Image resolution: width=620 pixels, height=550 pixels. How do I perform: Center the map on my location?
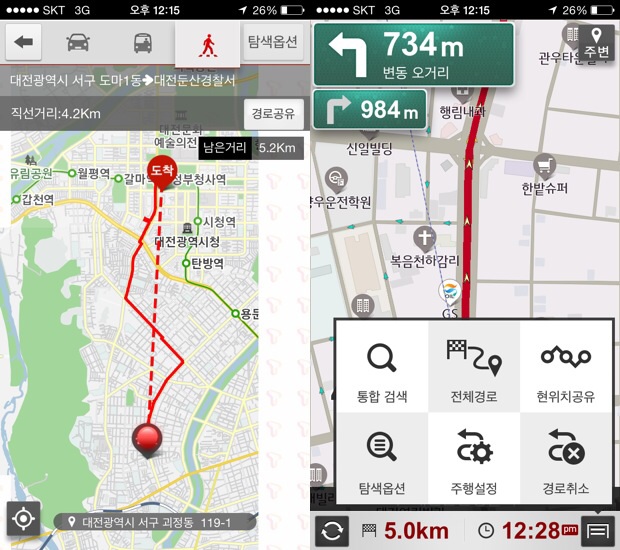click(24, 519)
